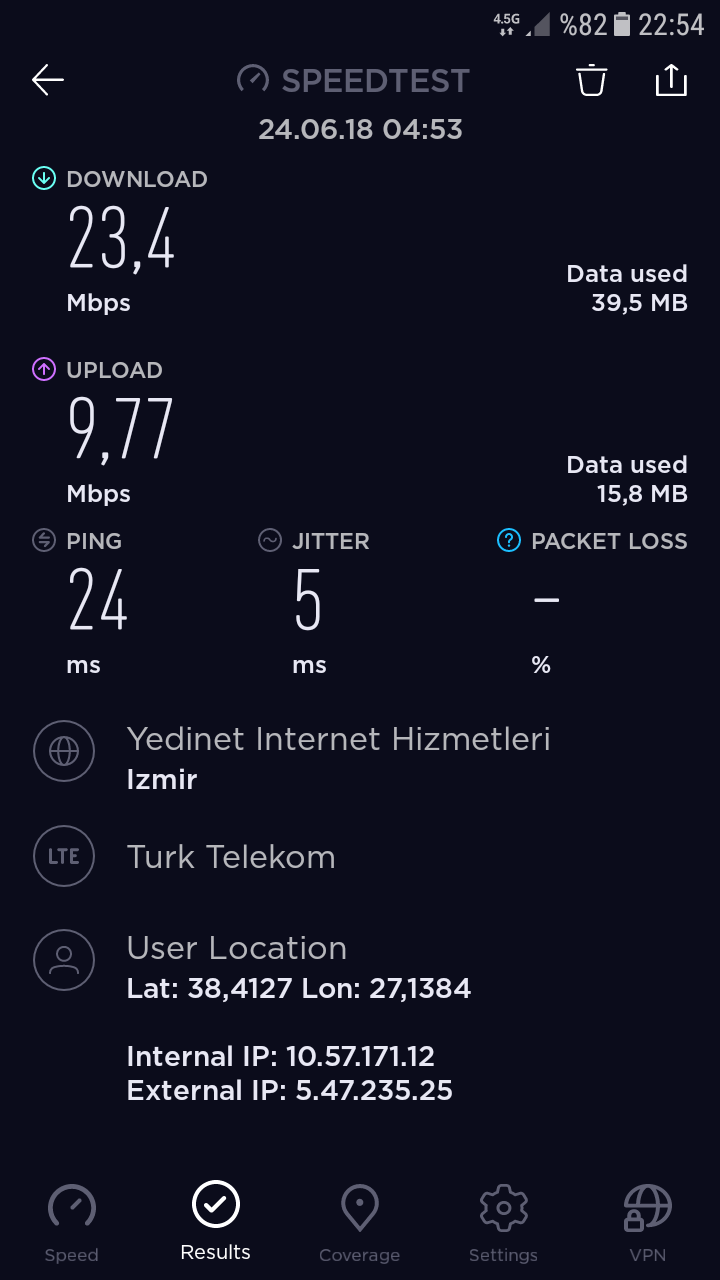Share this speed test result
This screenshot has height=1280, width=720.
(x=671, y=80)
